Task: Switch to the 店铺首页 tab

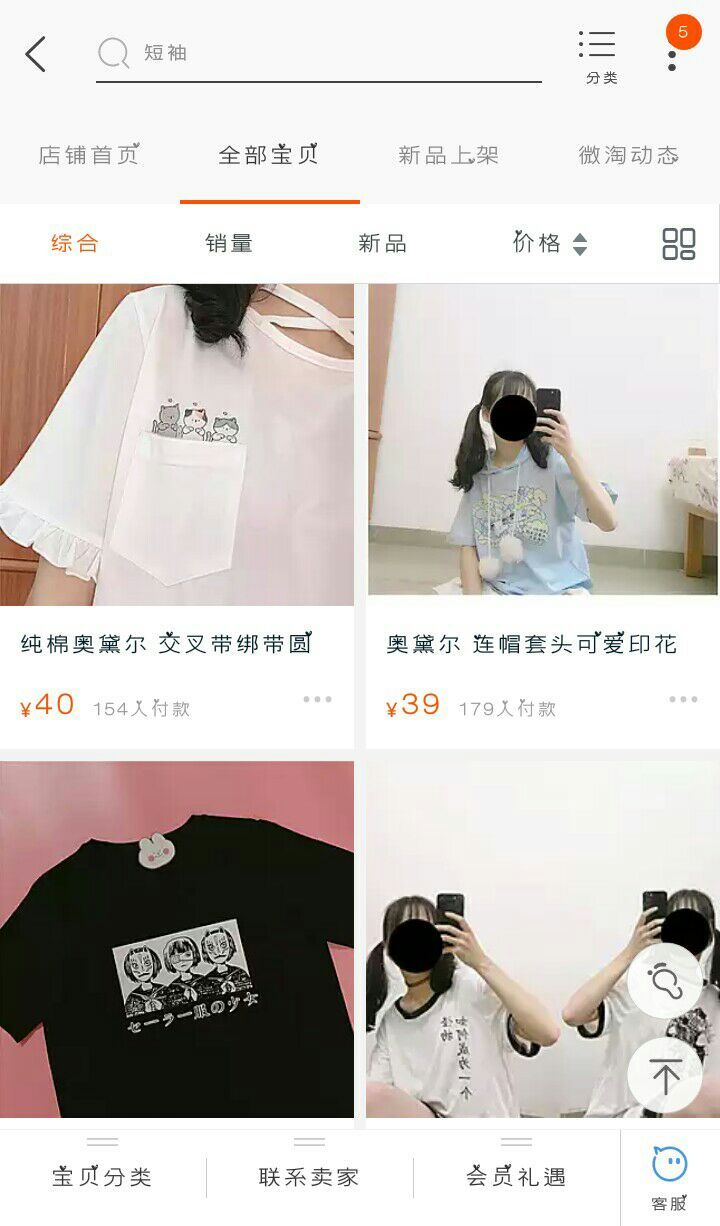Action: pos(88,155)
